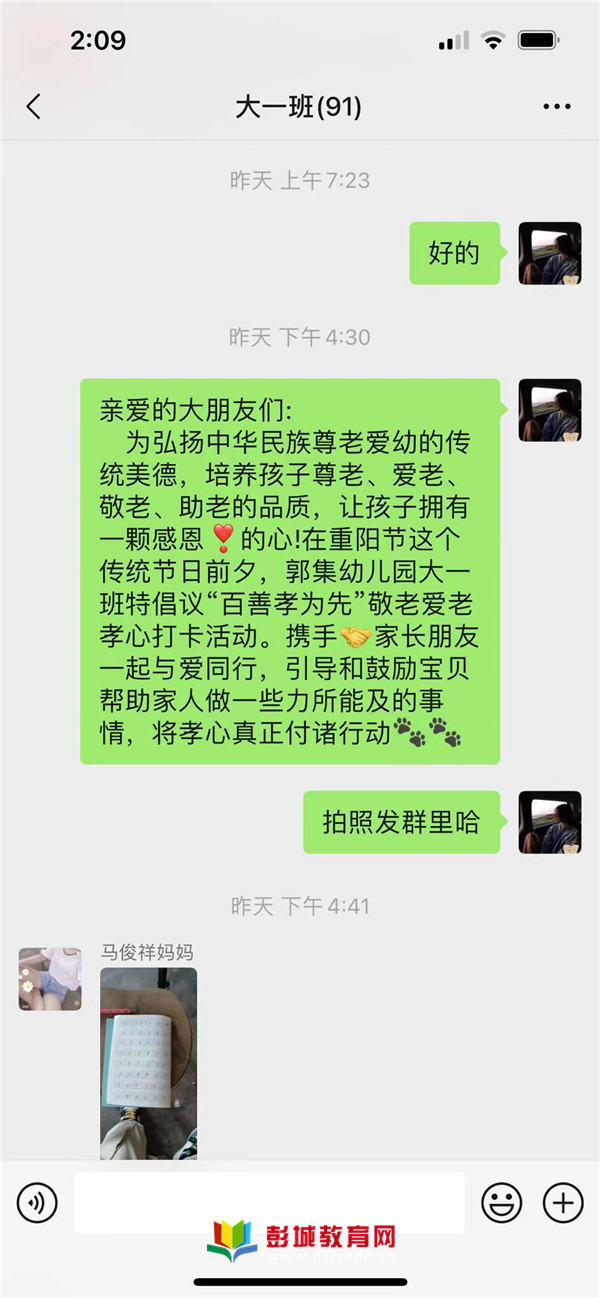The image size is (600, 1298).
Task: Open the emoji sticker panel
Action: (501, 1202)
